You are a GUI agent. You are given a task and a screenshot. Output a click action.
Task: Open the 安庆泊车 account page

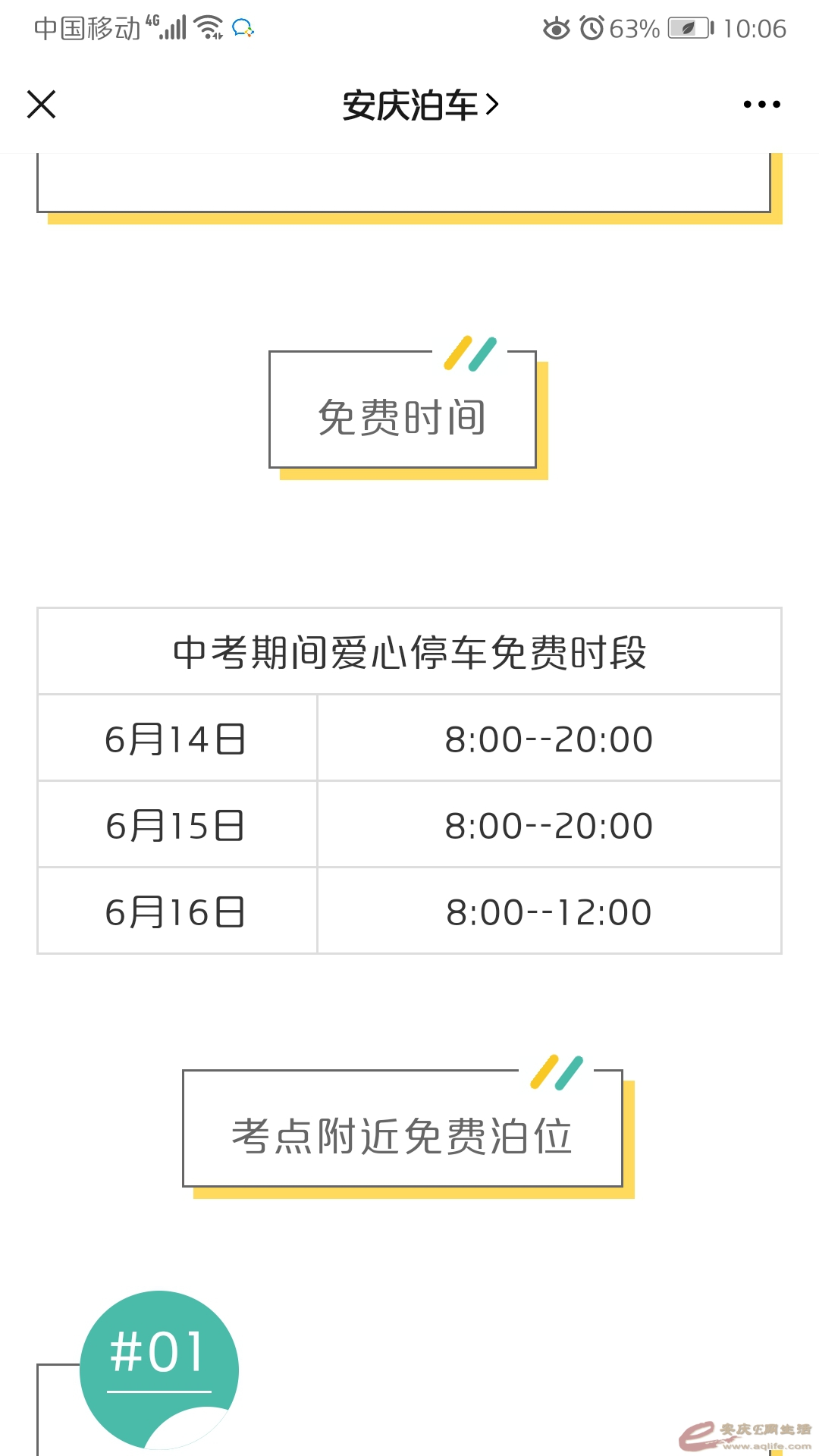[419, 105]
